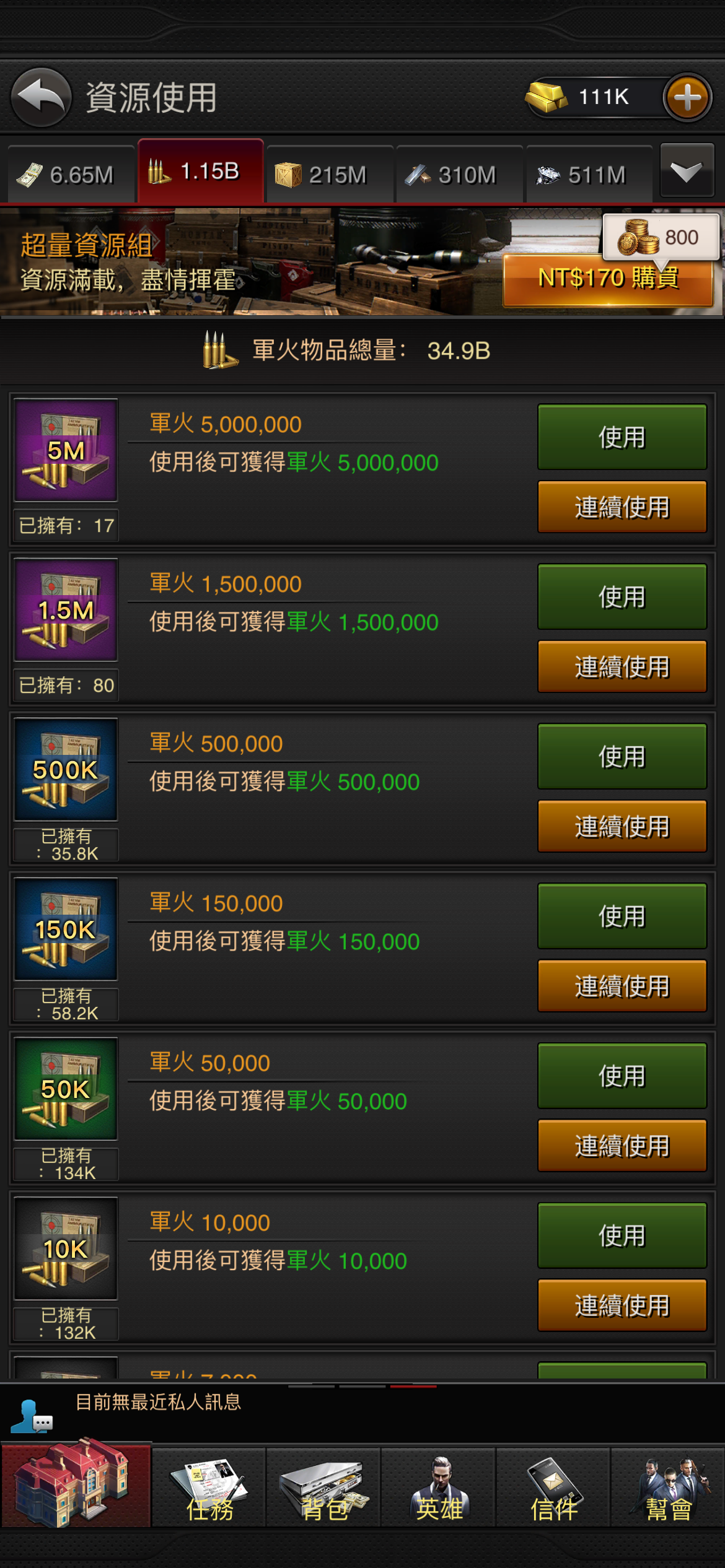Screen dimensions: 725x1568
Task: Switch to the 310M steel resource tab
Action: tap(459, 175)
